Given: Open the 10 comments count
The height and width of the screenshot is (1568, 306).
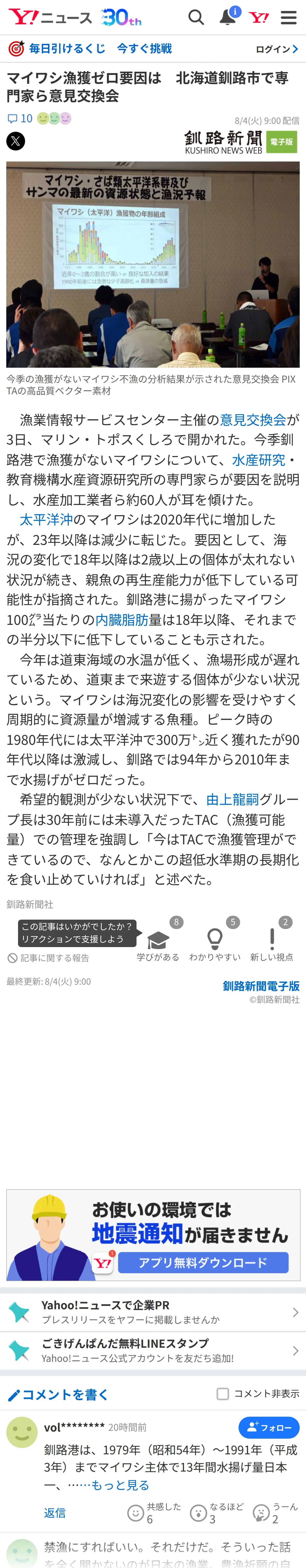Looking at the screenshot, I should [20, 119].
